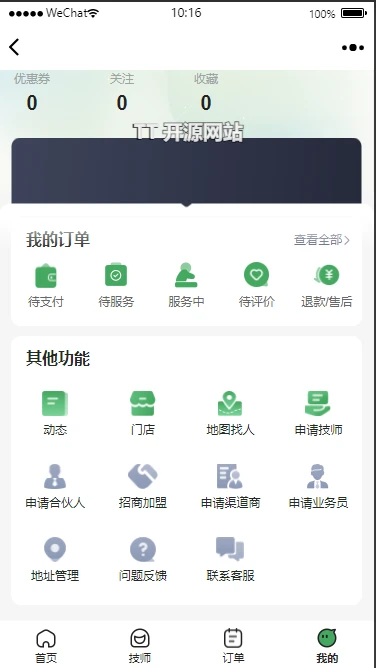Go back with the top-left arrow
The width and height of the screenshot is (376, 668).
(x=14, y=47)
